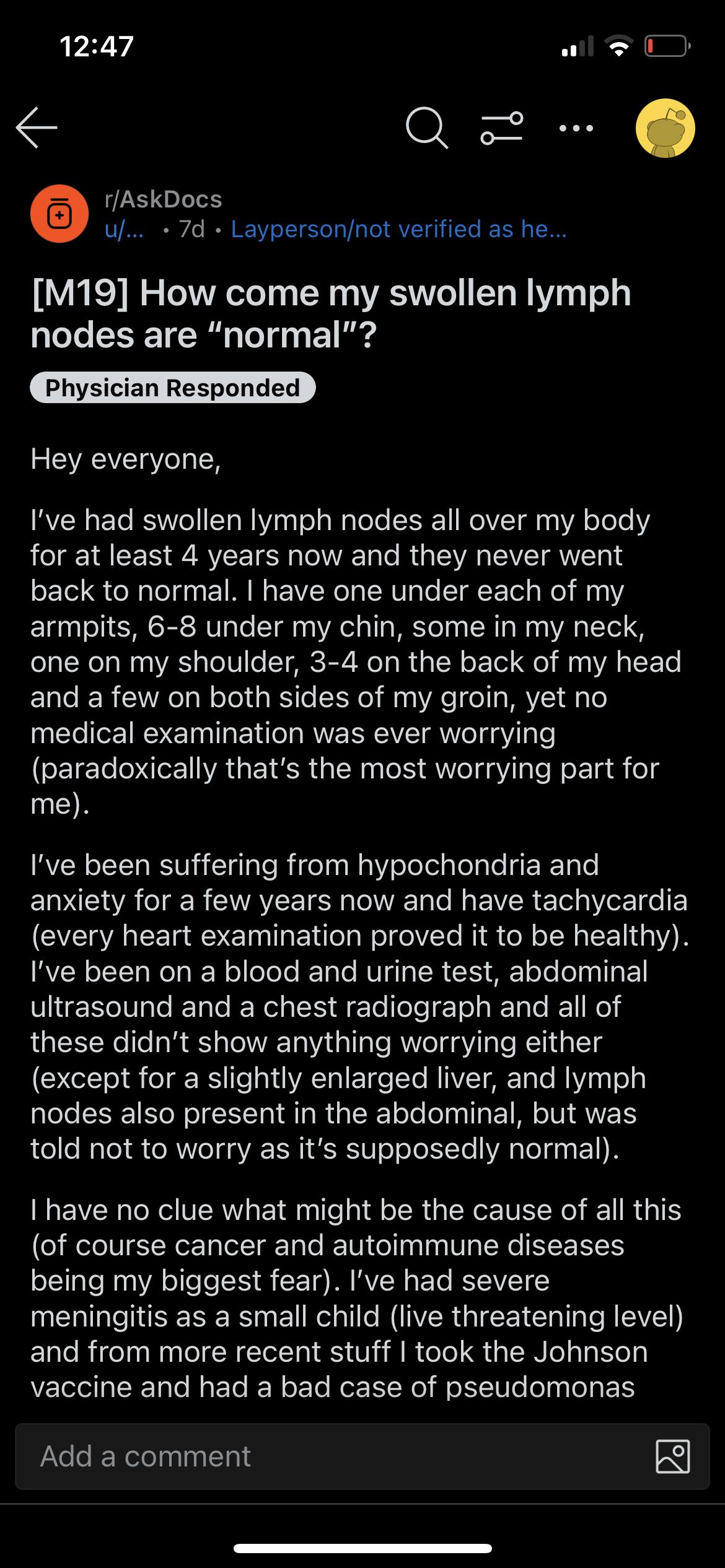Tap the Layperson/not verified user flair
This screenshot has height=1568, width=725.
click(x=399, y=229)
